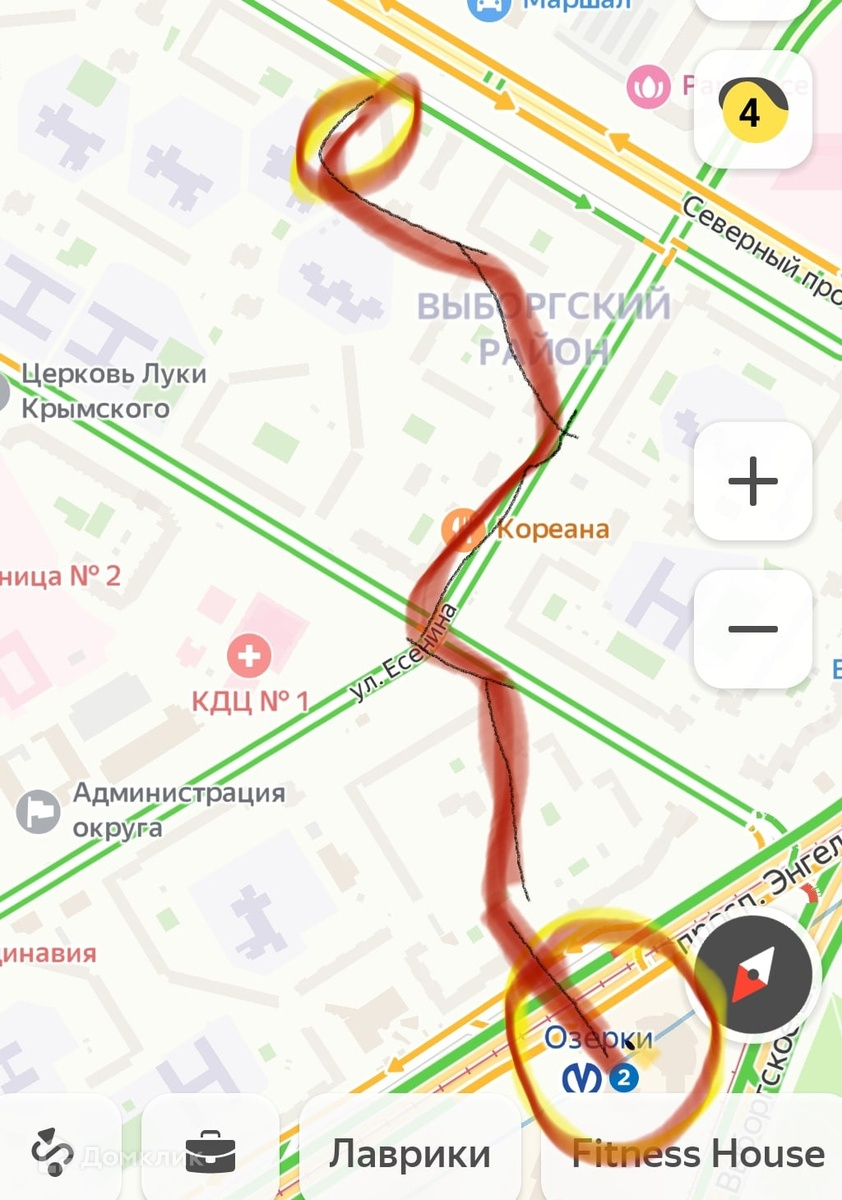Open the КДЦ № 1 clinic marker
The image size is (842, 1200).
click(249, 657)
